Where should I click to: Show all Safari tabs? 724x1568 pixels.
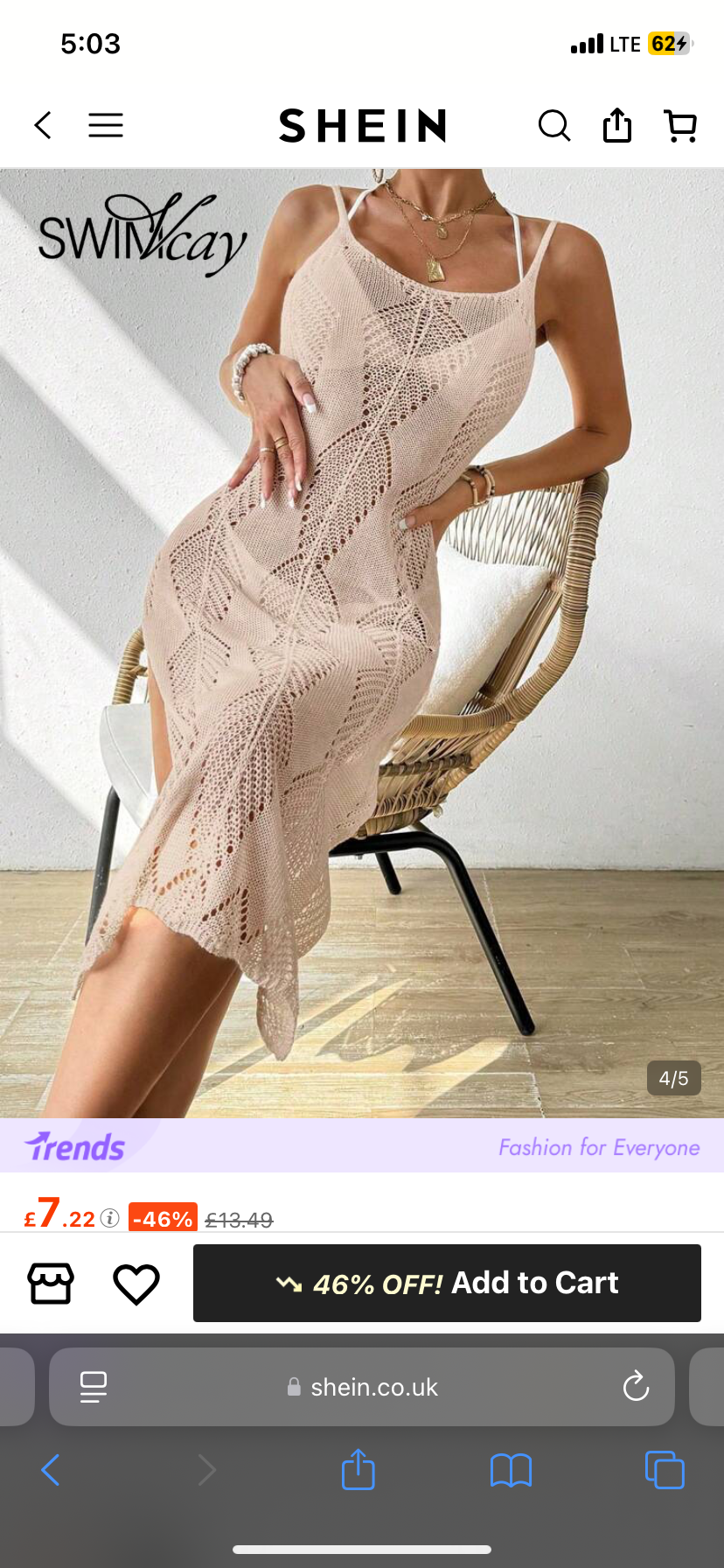(665, 1470)
